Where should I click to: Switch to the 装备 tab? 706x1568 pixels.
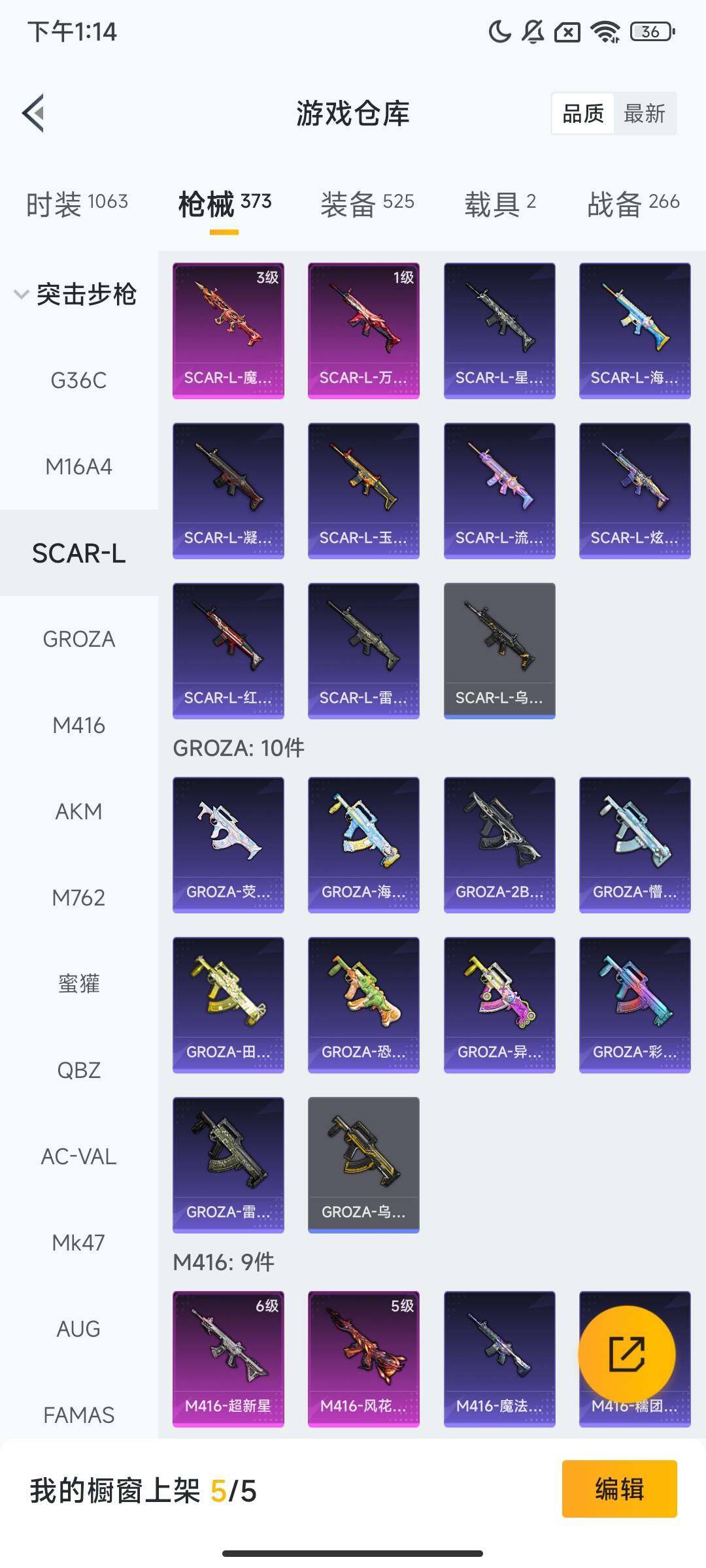click(367, 203)
